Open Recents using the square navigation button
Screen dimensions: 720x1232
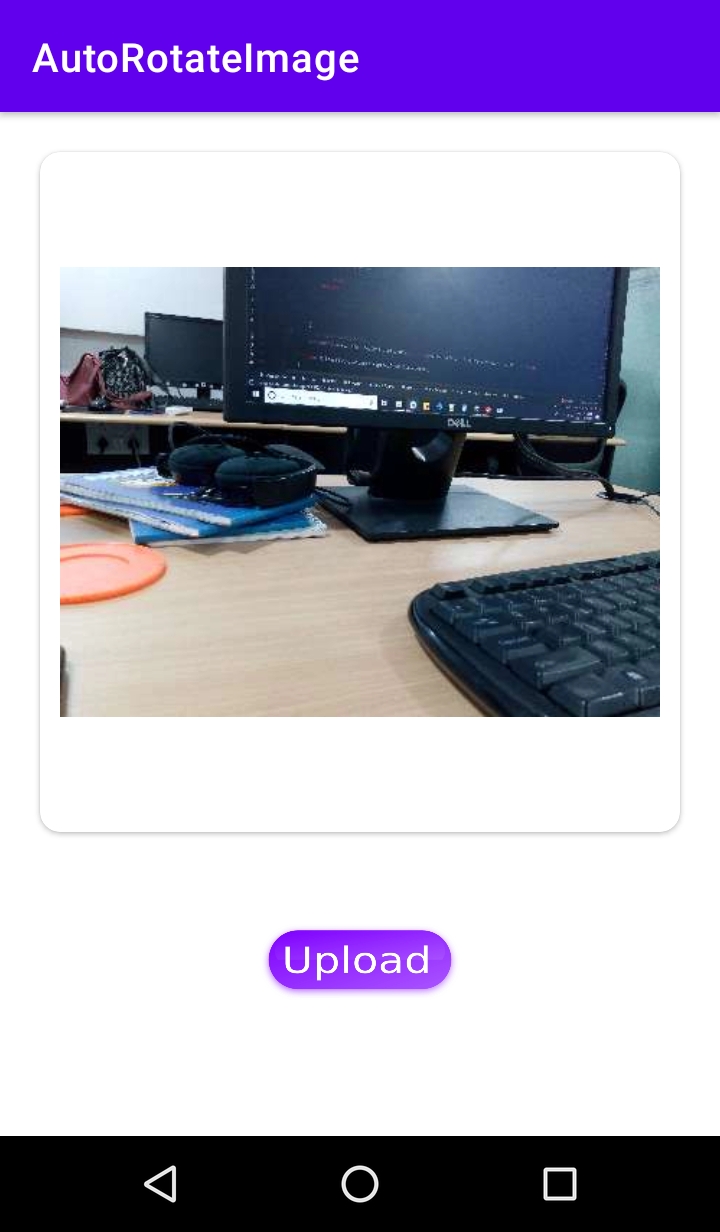560,1184
